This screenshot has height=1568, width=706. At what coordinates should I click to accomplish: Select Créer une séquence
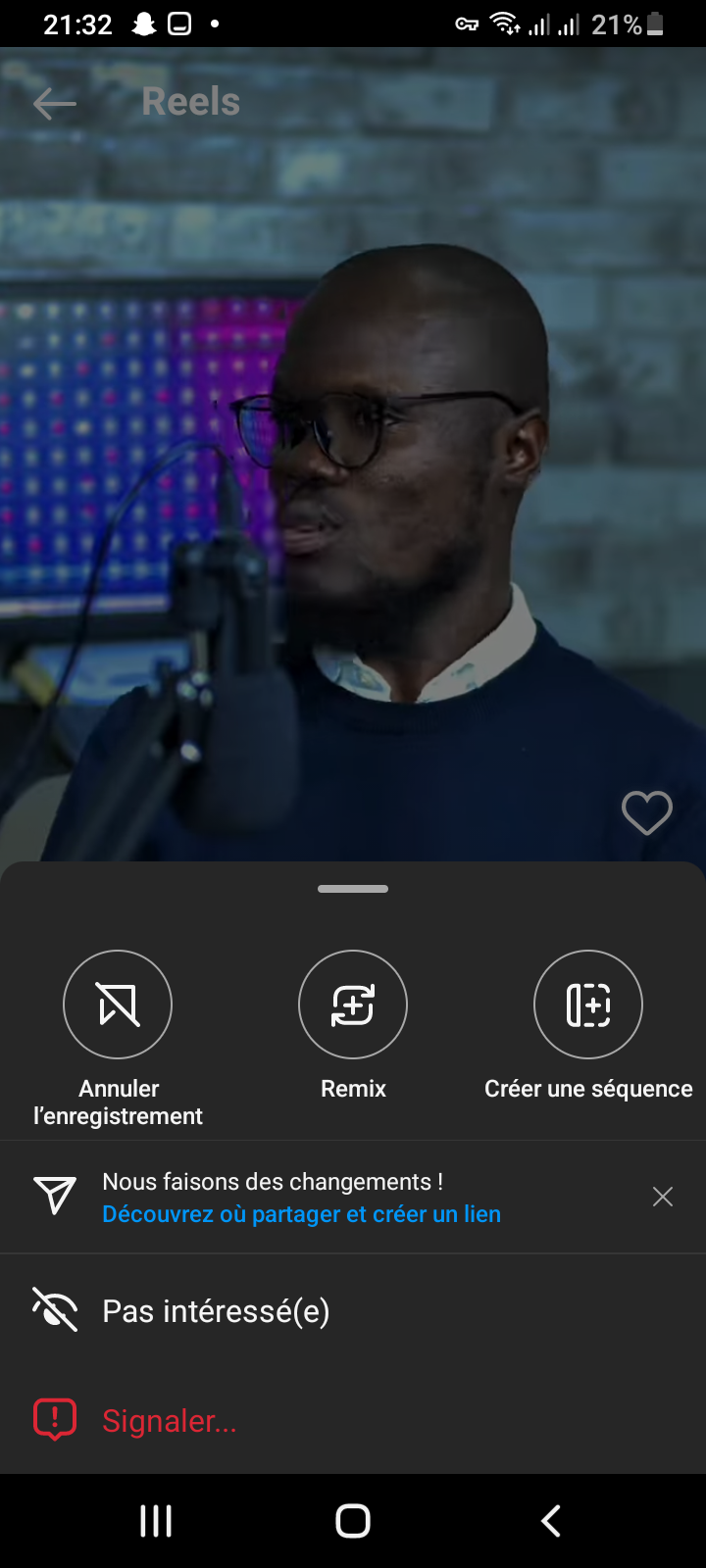[x=588, y=1004]
